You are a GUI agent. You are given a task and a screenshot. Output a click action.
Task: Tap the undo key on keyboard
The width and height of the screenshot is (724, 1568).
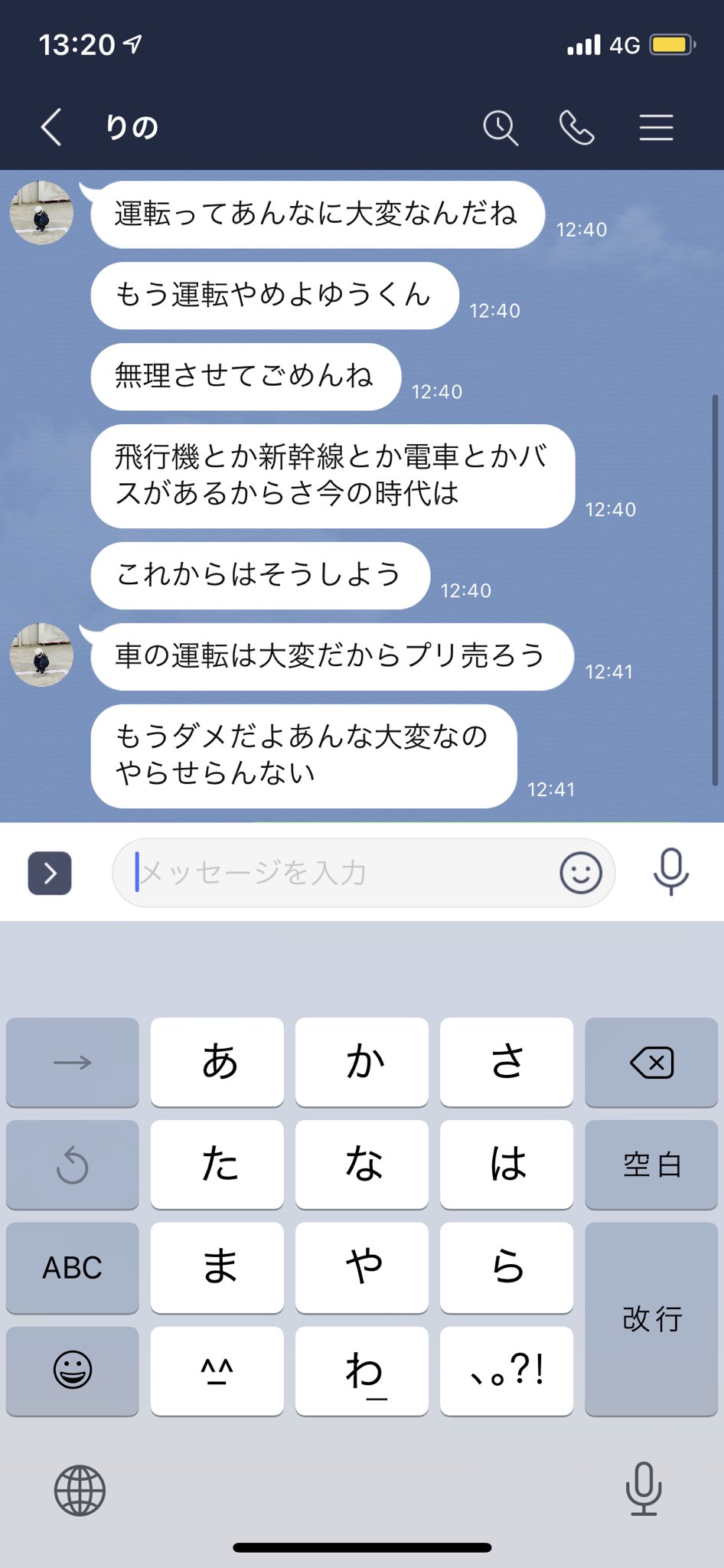[73, 1165]
